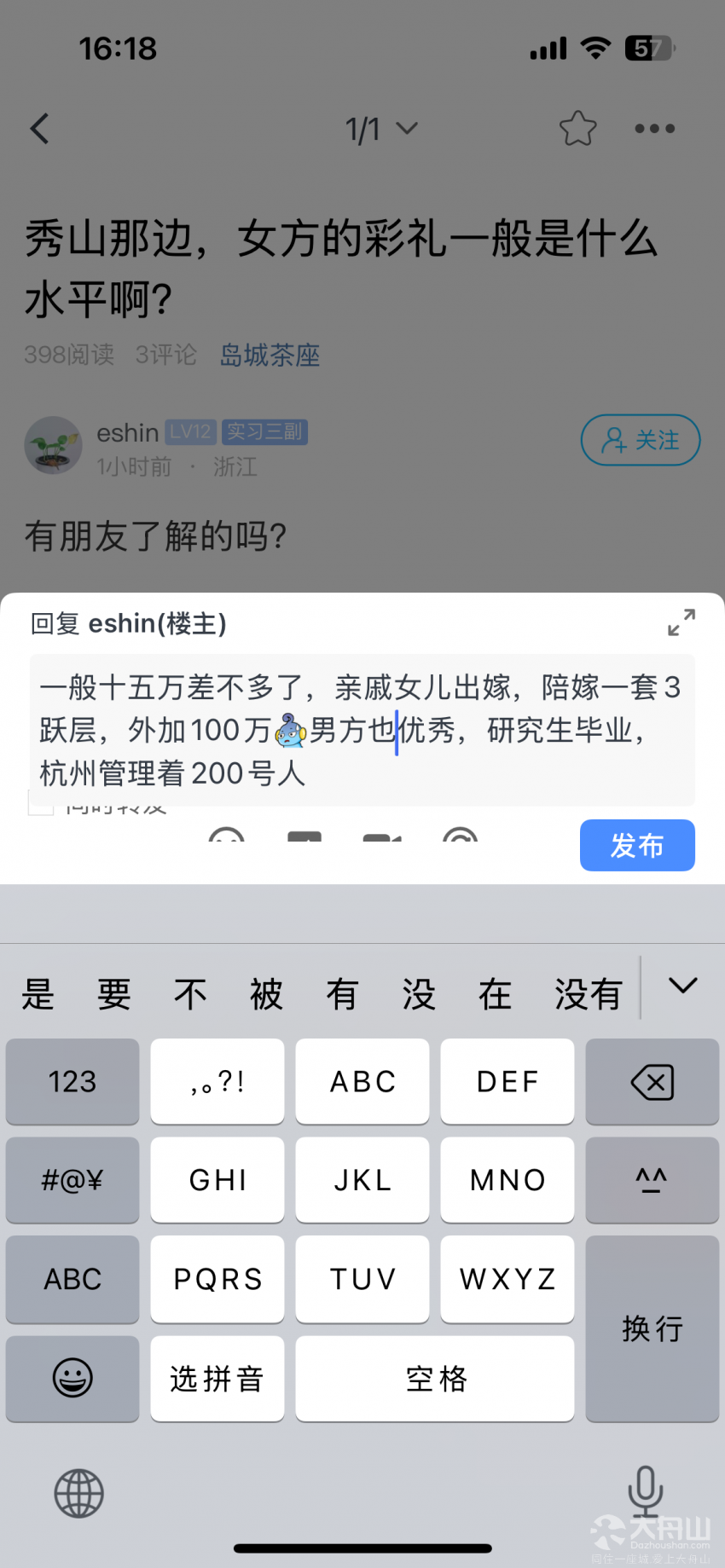725x1568 pixels.
Task: Expand the candidate word list
Action: click(682, 987)
